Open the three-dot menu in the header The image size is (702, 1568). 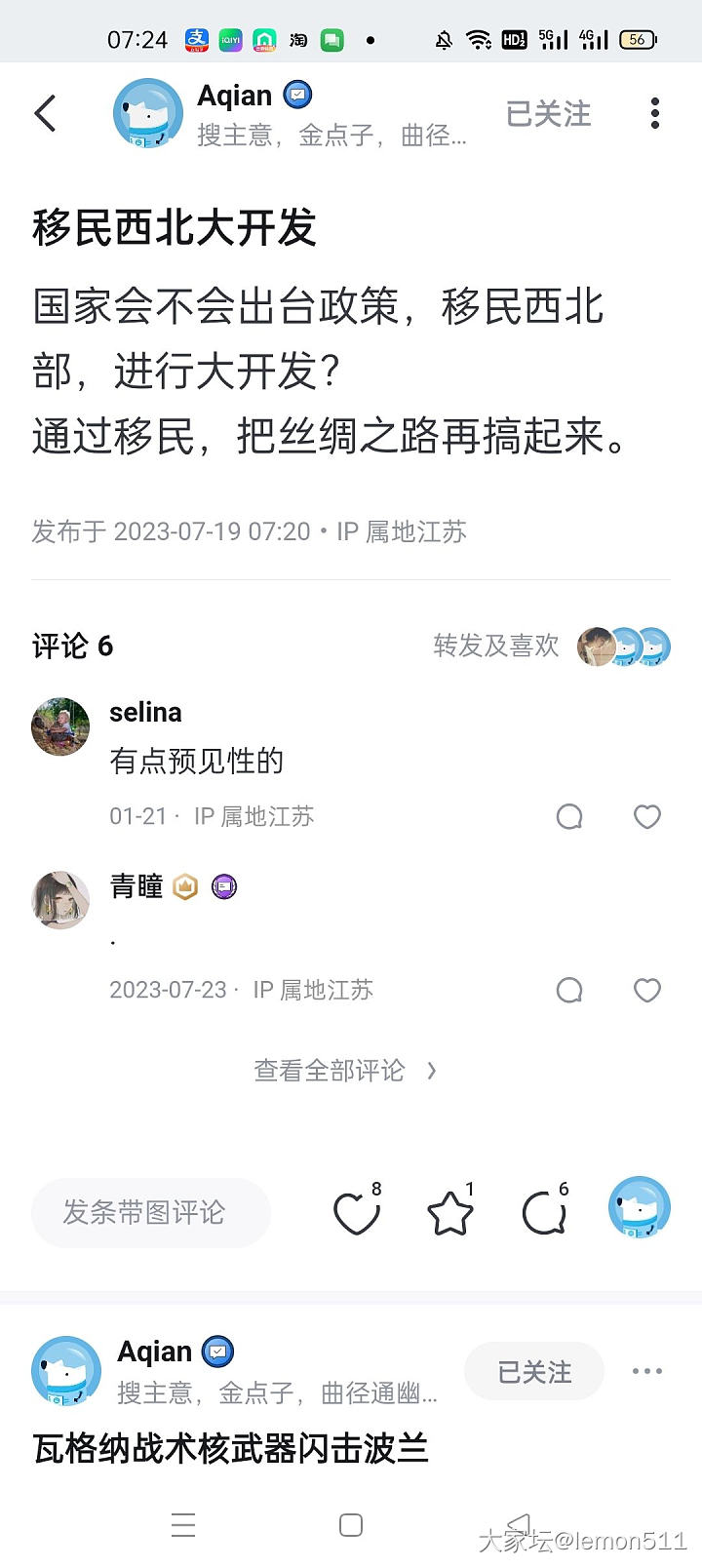(655, 113)
